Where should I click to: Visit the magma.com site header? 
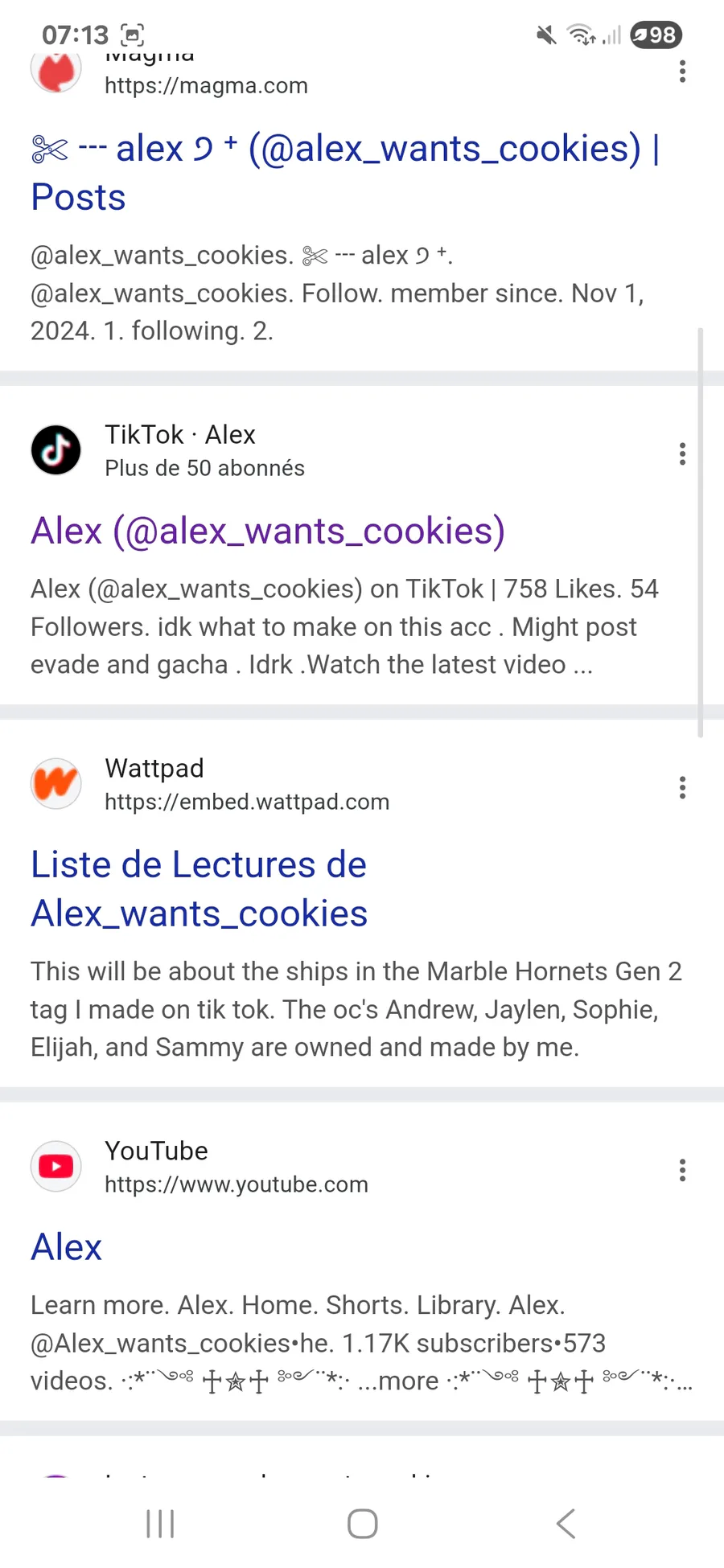(x=206, y=84)
